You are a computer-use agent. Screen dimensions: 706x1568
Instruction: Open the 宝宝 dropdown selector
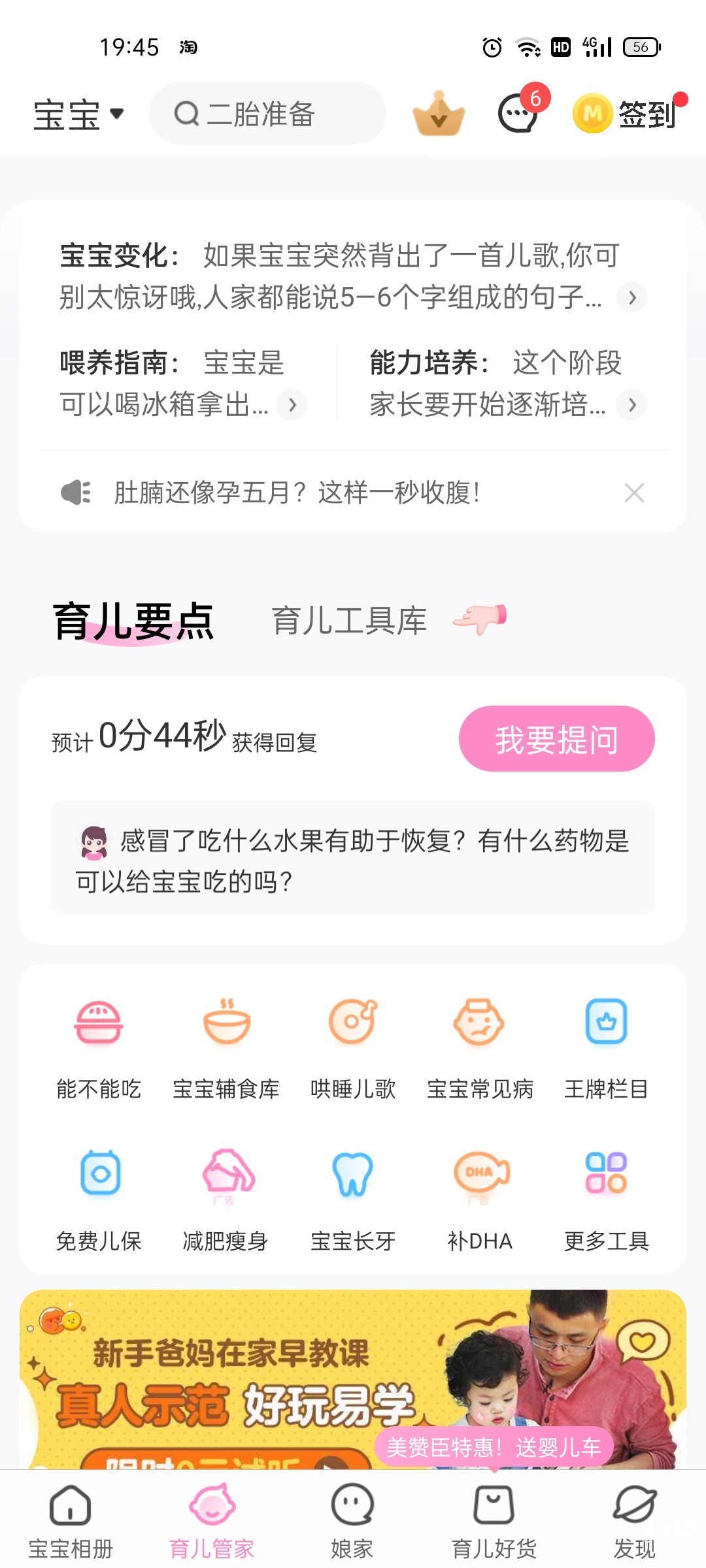point(78,115)
